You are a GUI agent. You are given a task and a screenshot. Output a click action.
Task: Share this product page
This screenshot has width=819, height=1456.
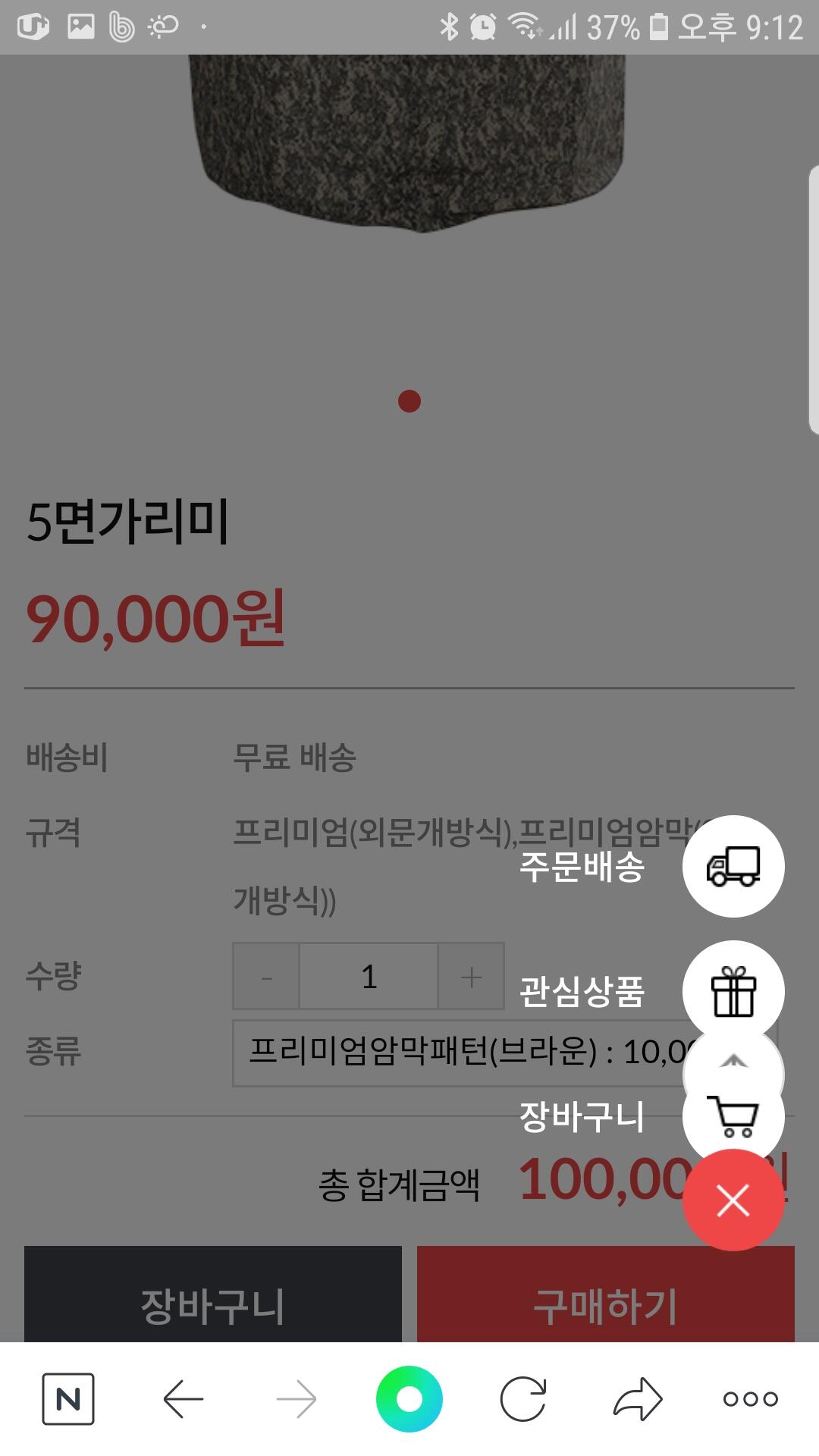point(637,1399)
